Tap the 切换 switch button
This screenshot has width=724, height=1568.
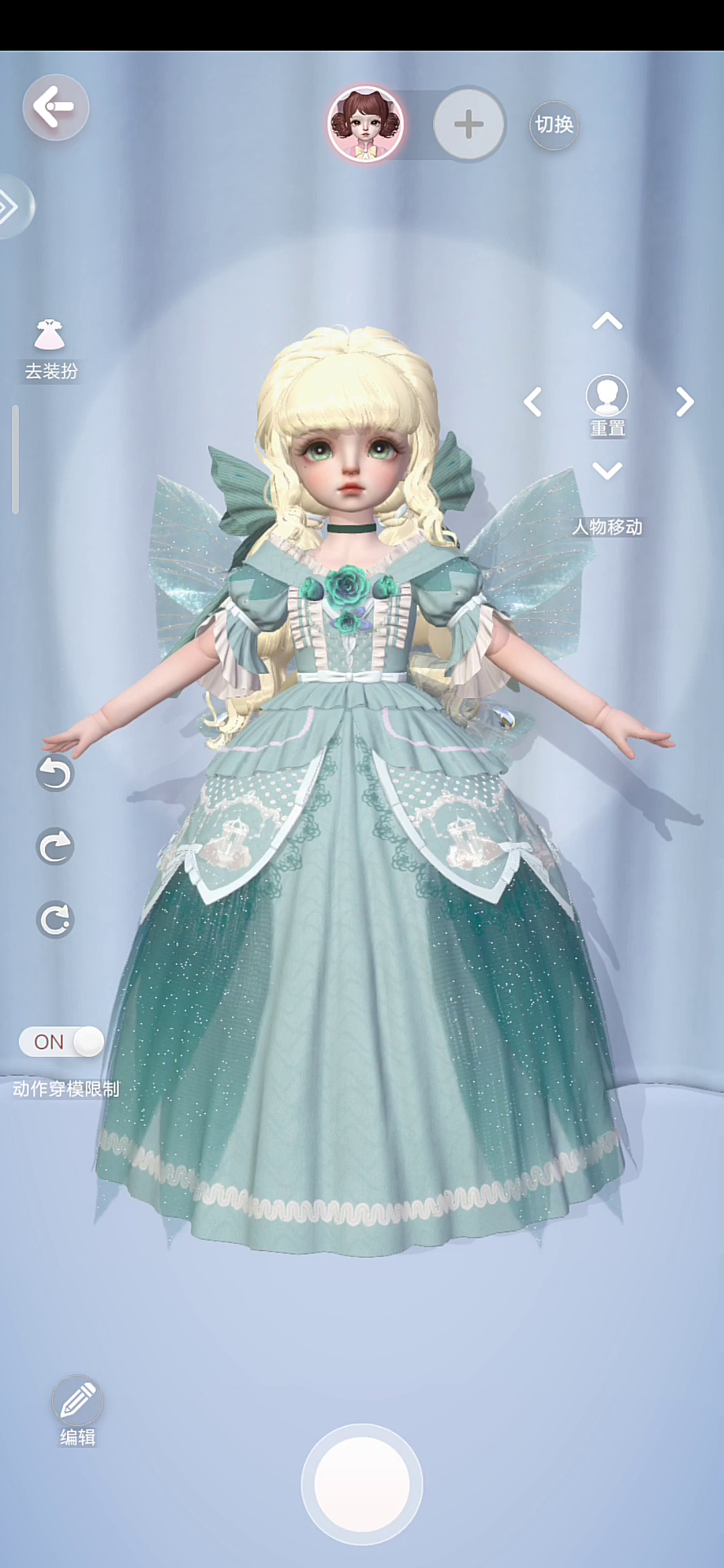click(x=554, y=125)
